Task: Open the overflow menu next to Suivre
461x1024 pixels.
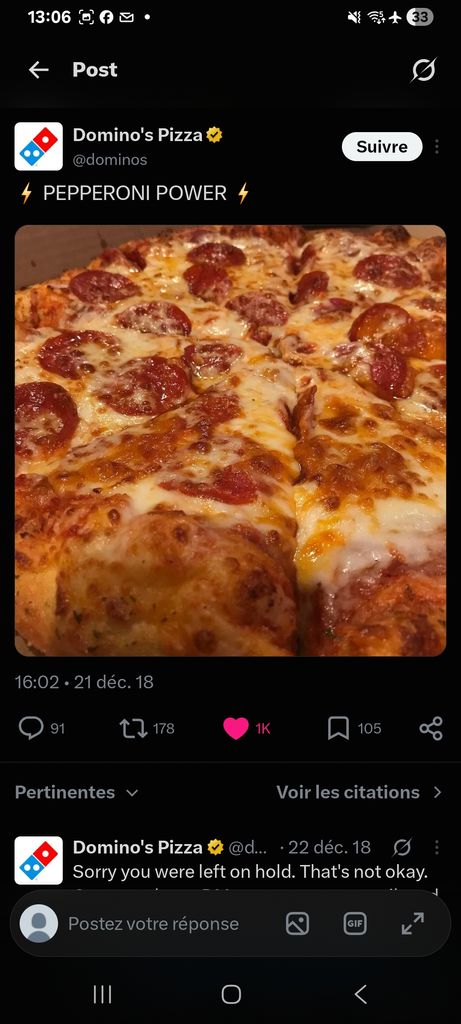Action: 436,147
